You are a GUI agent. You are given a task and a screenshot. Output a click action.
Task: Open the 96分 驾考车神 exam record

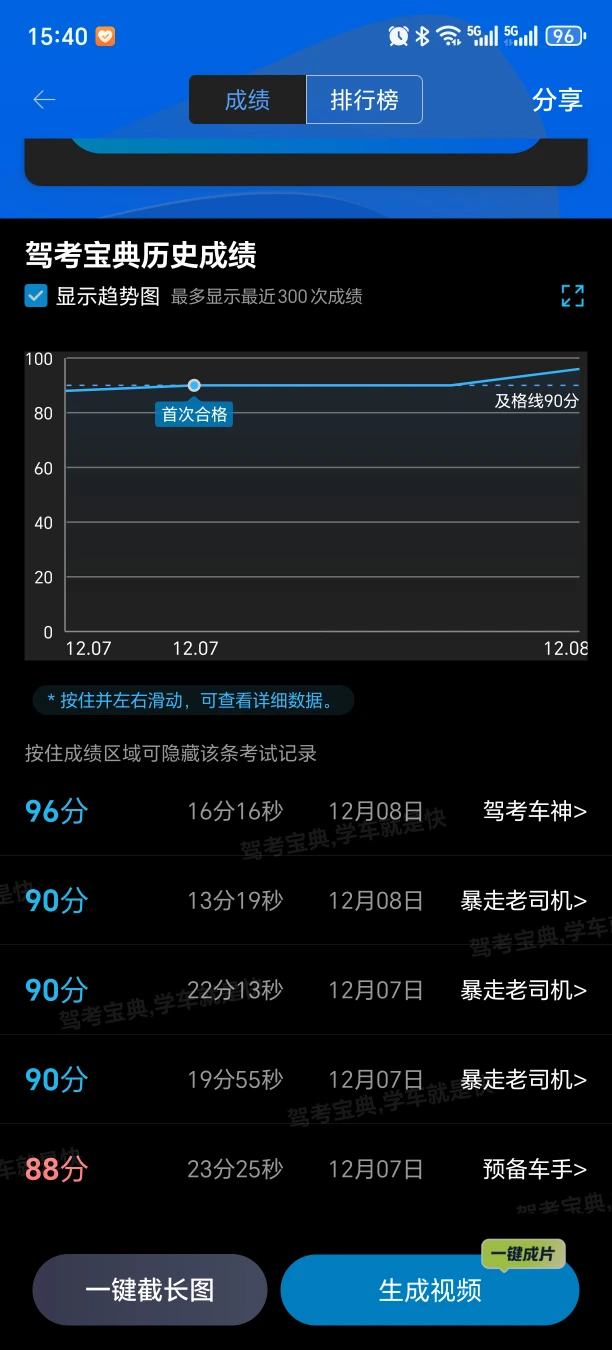click(306, 811)
